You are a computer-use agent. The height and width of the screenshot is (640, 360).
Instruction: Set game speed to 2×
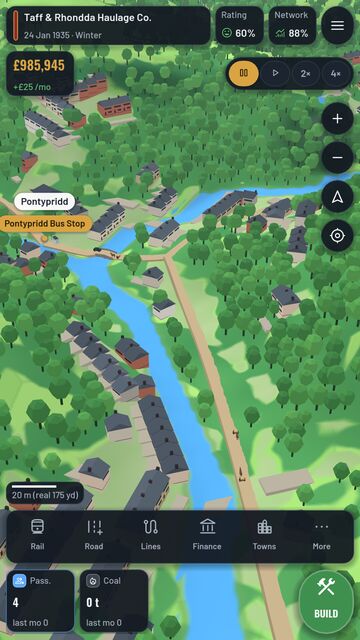(305, 73)
